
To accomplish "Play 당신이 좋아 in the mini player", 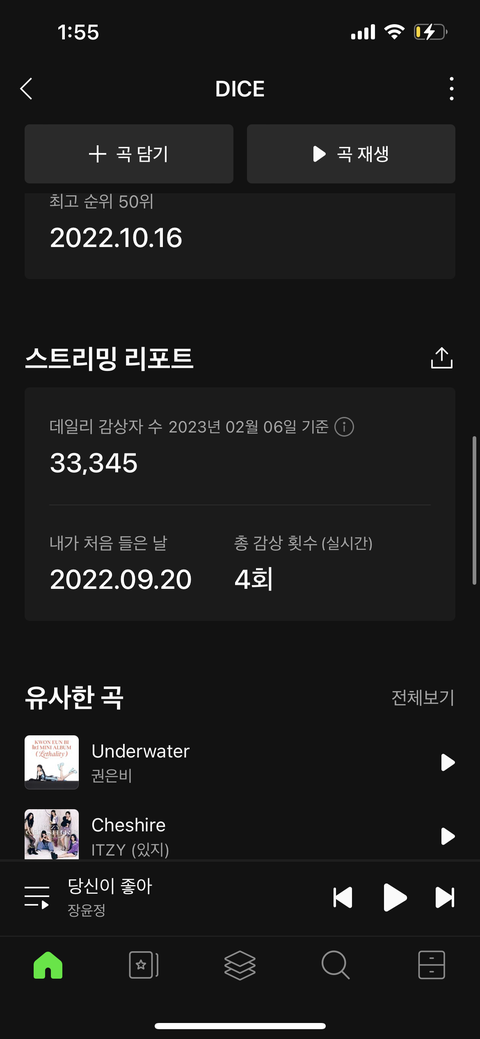I will coord(394,898).
